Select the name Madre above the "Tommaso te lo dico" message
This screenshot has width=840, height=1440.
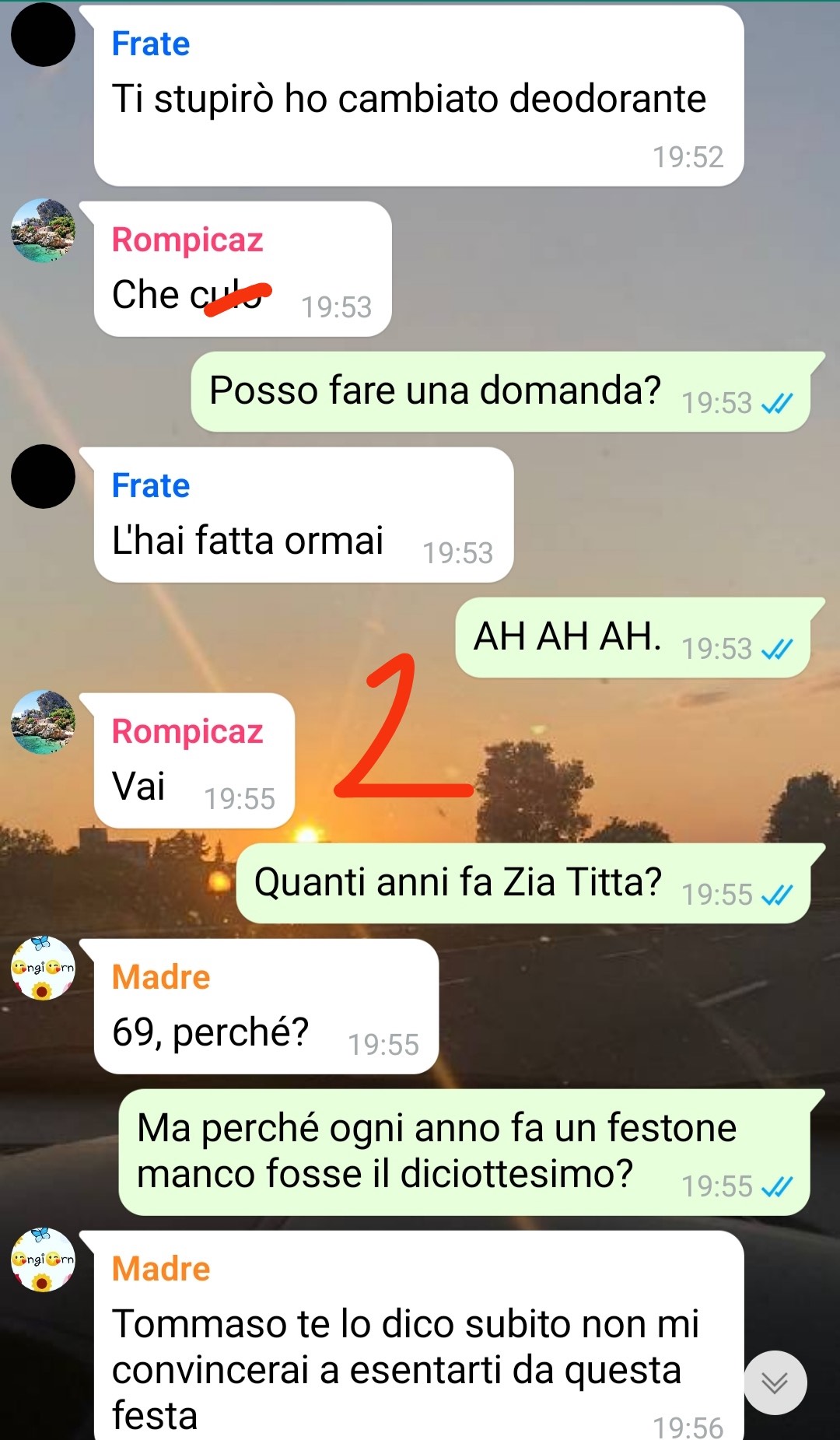pos(161,1269)
